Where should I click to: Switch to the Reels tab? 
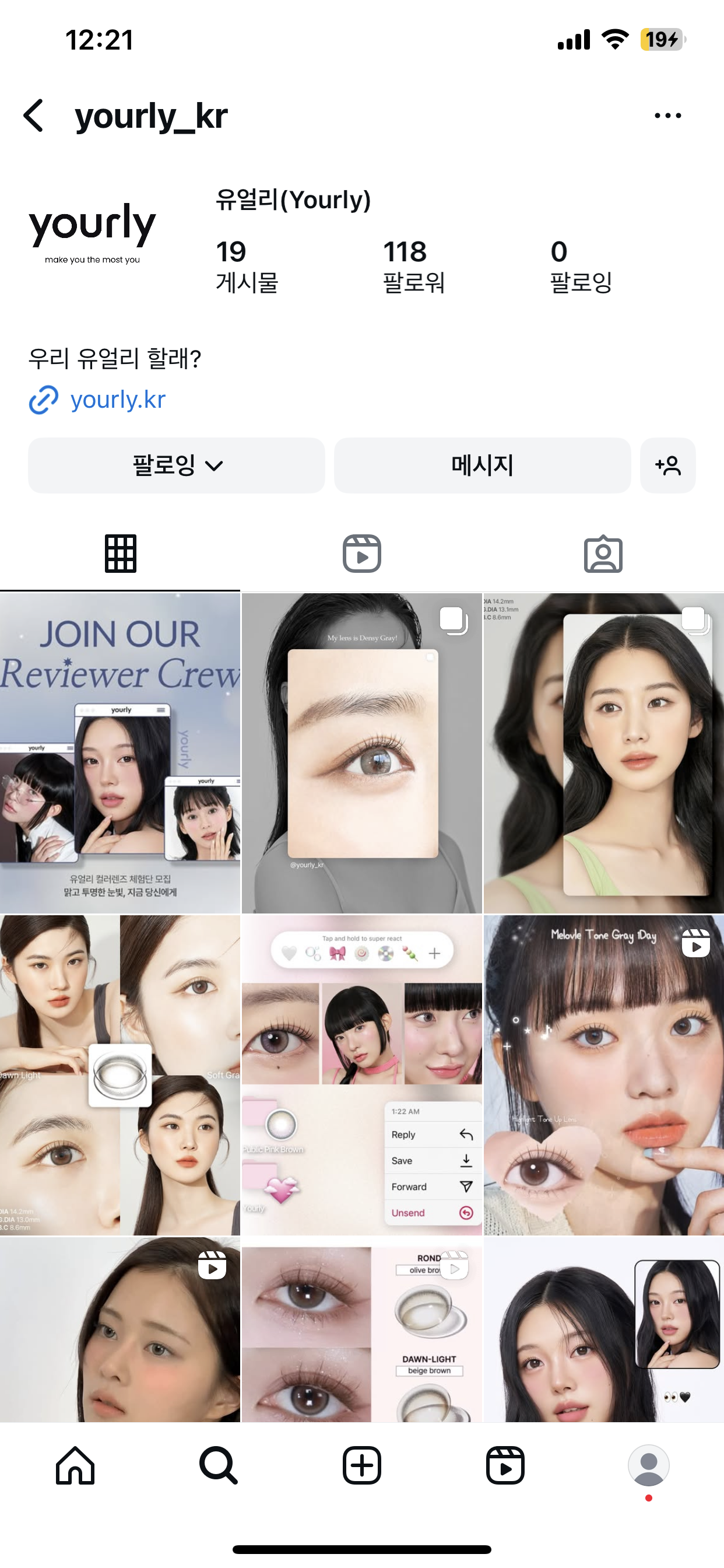[361, 554]
